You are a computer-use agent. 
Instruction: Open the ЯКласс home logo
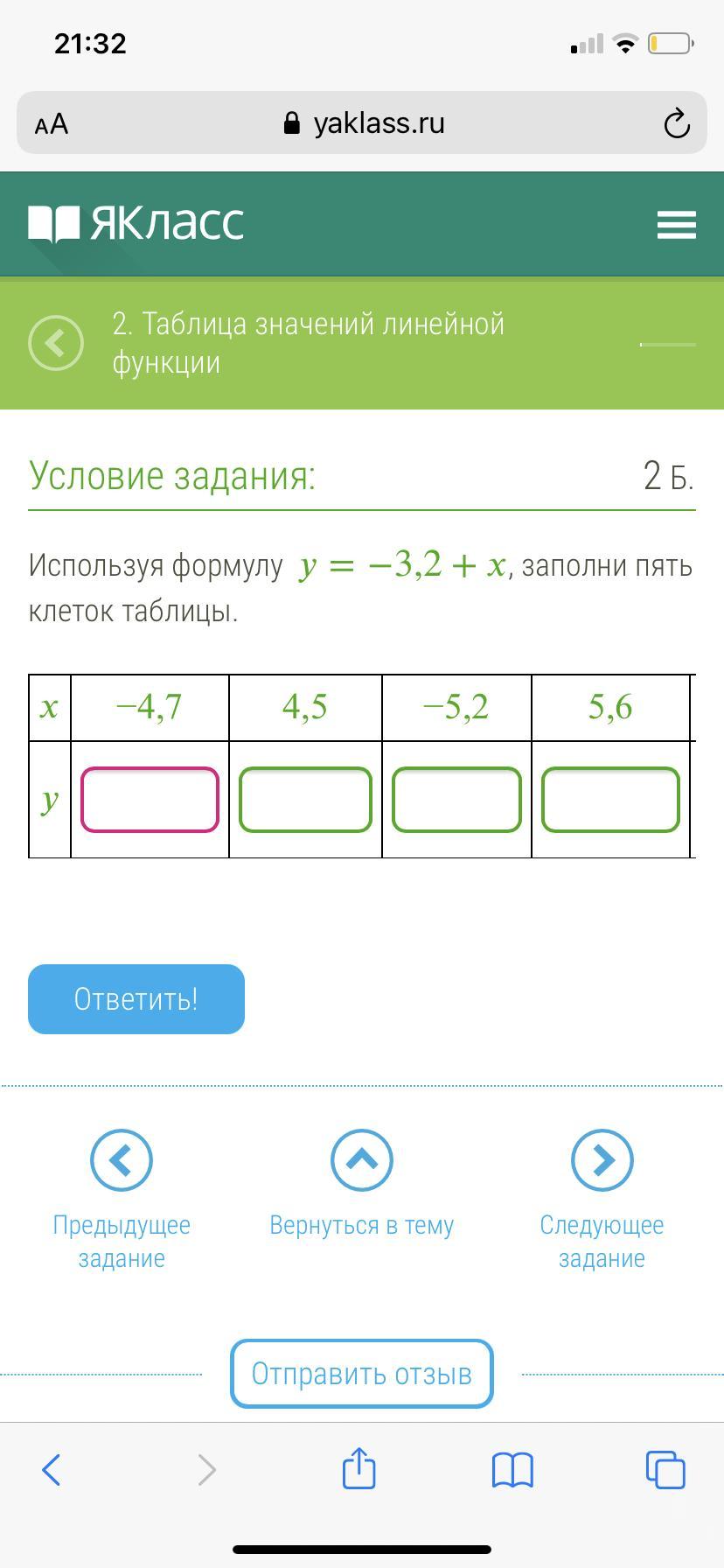point(136,223)
